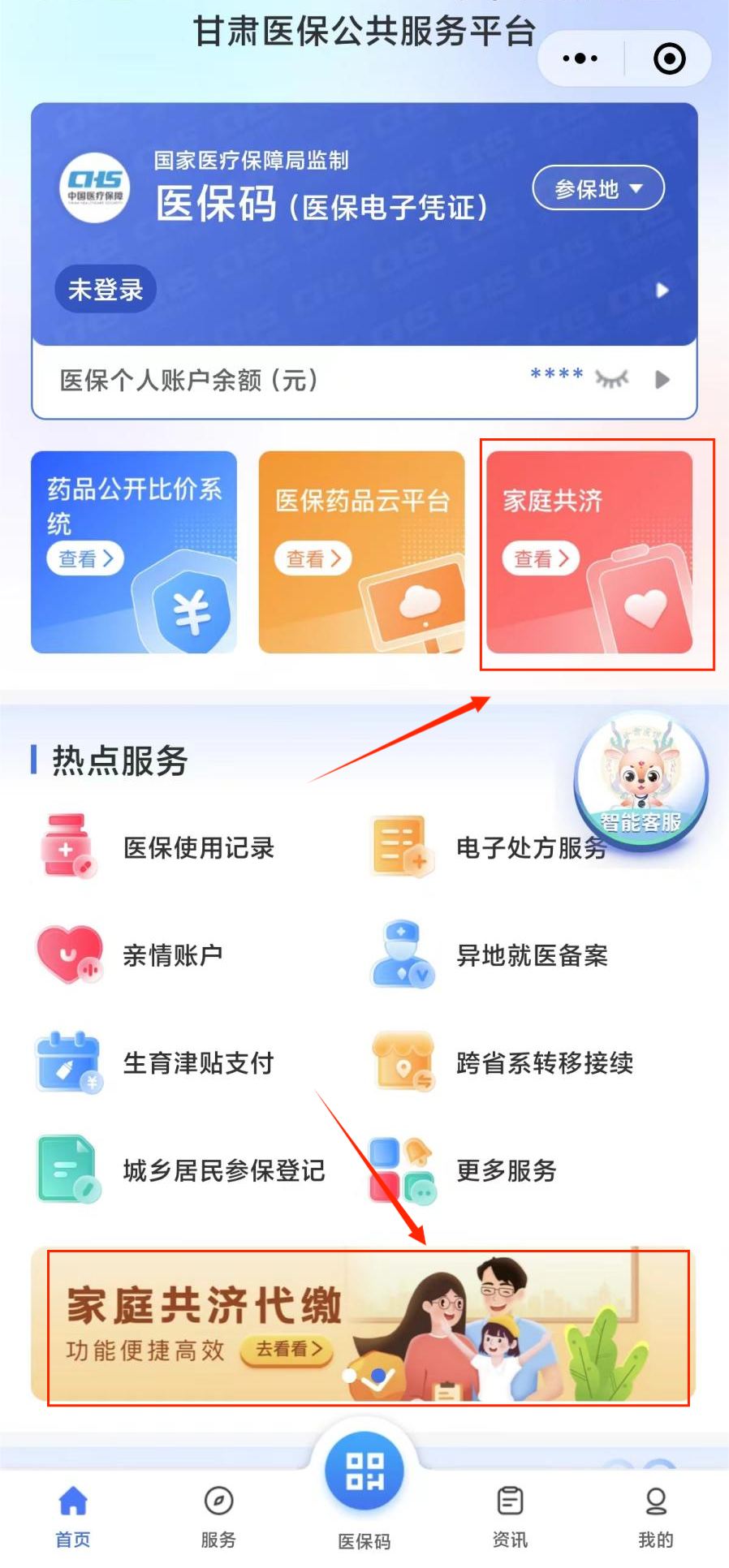
Task: Open the mini program more-options menu
Action: click(x=580, y=58)
